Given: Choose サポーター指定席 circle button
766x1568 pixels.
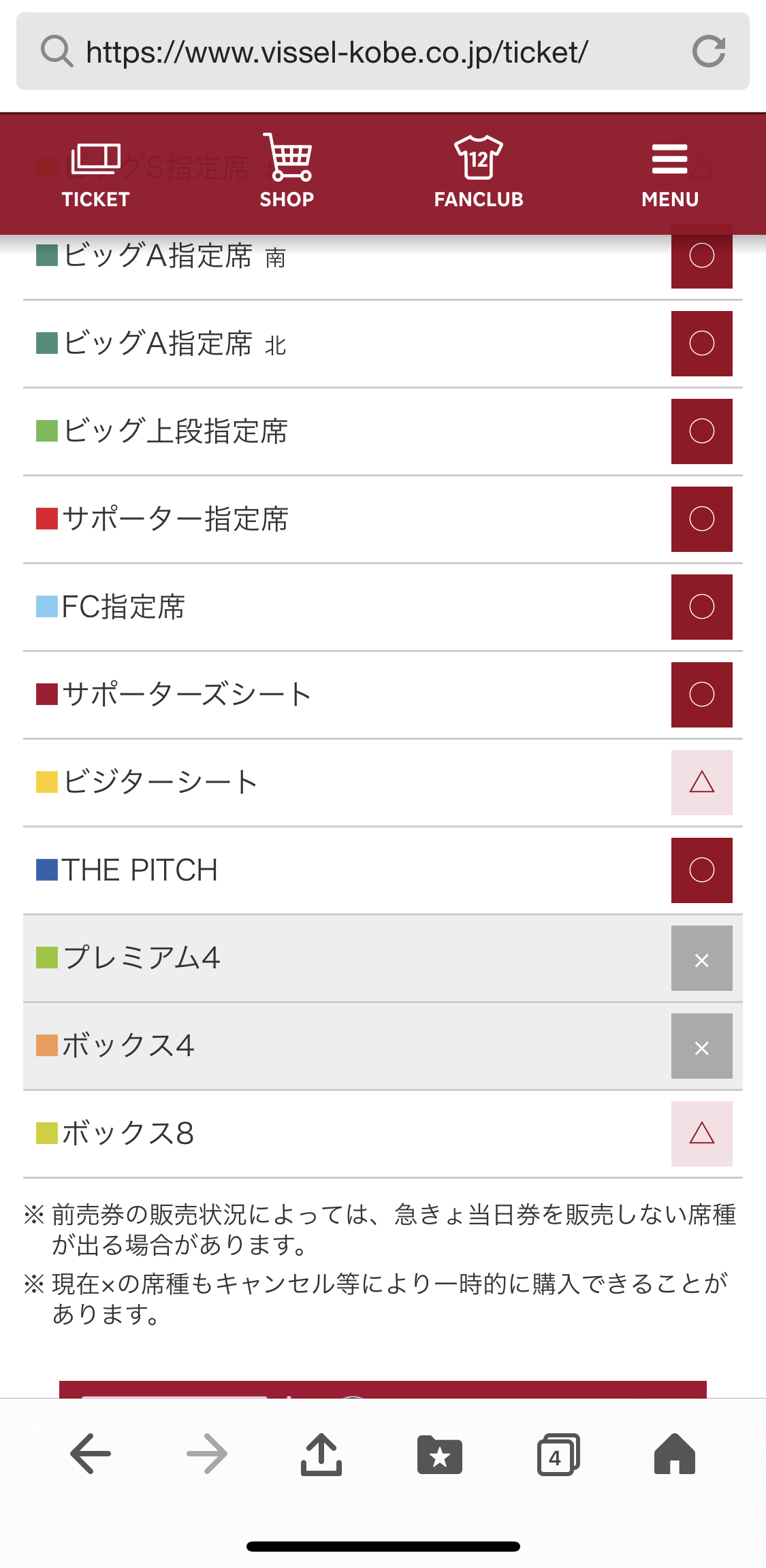Looking at the screenshot, I should [x=702, y=519].
